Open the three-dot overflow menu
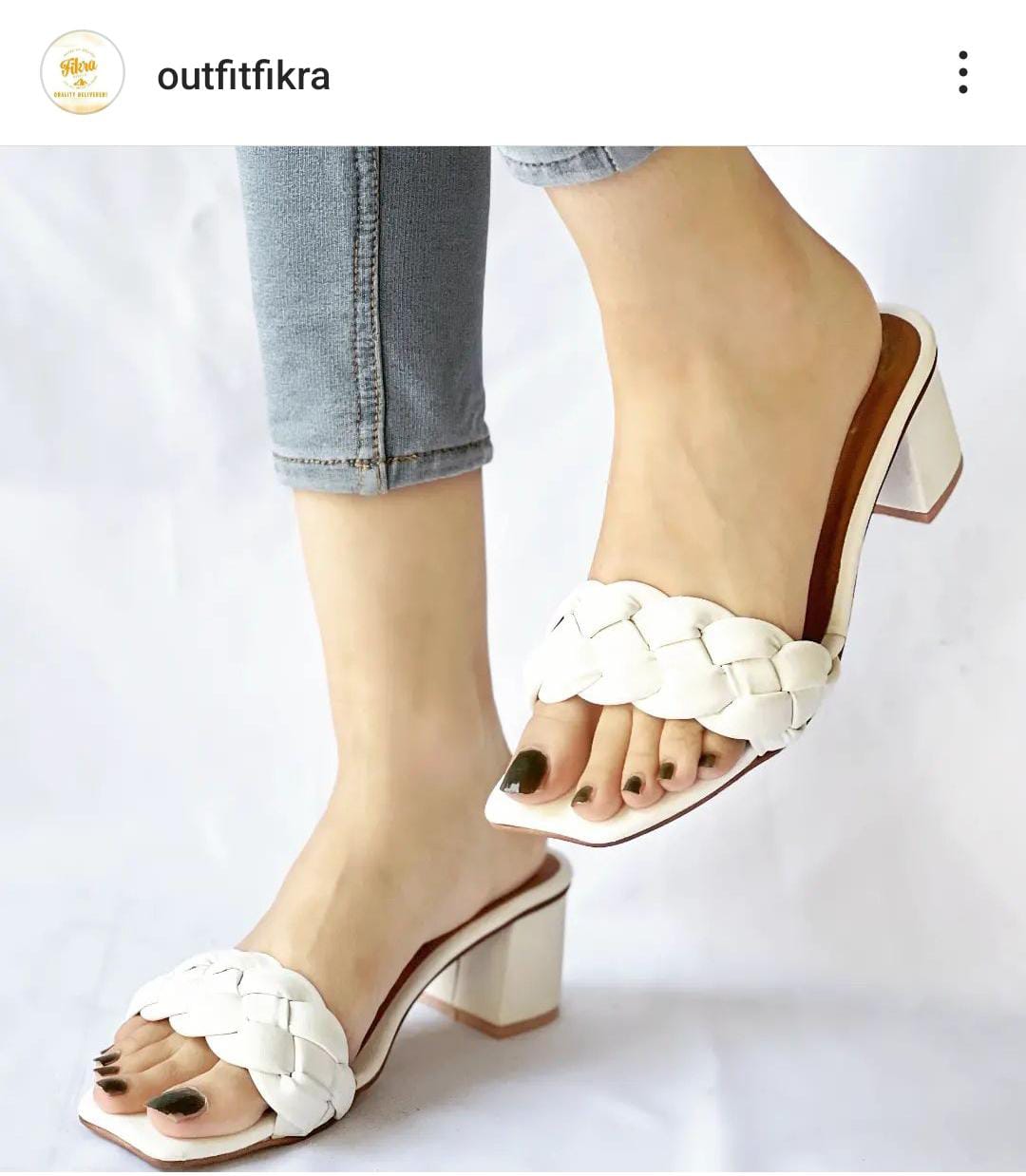1026x1176 pixels. click(x=962, y=73)
